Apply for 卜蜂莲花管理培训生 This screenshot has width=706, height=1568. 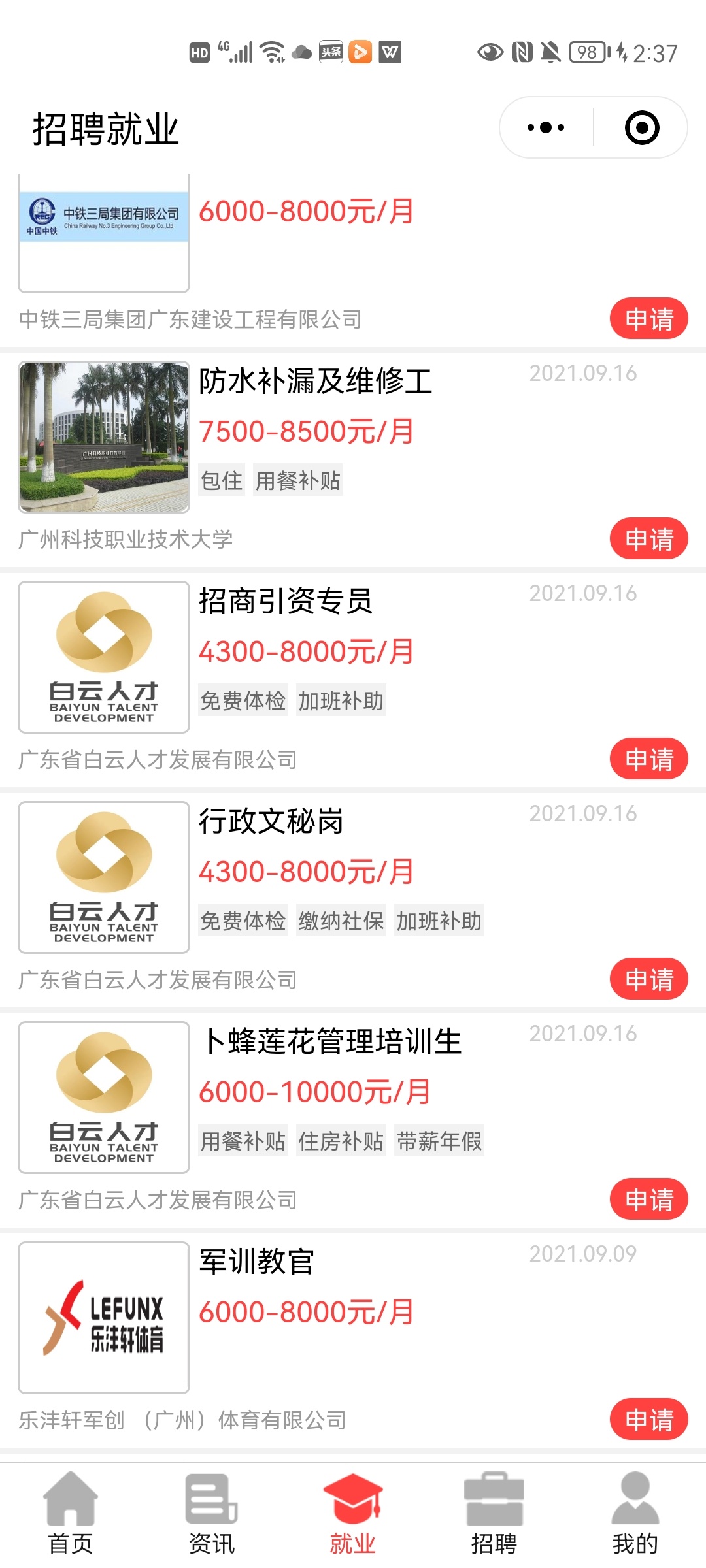tap(648, 1200)
